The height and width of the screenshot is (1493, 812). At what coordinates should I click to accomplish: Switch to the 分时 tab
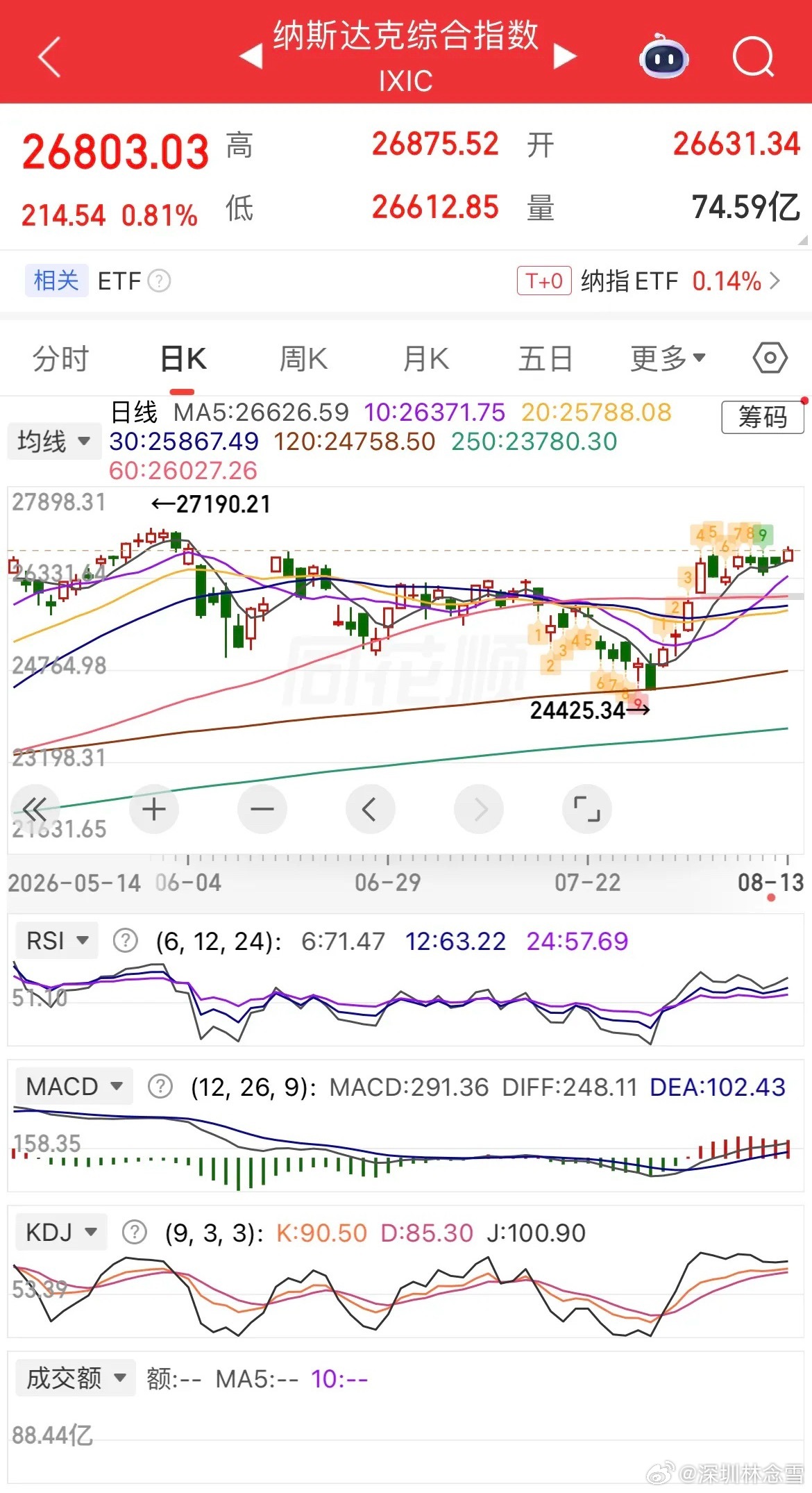(x=61, y=359)
